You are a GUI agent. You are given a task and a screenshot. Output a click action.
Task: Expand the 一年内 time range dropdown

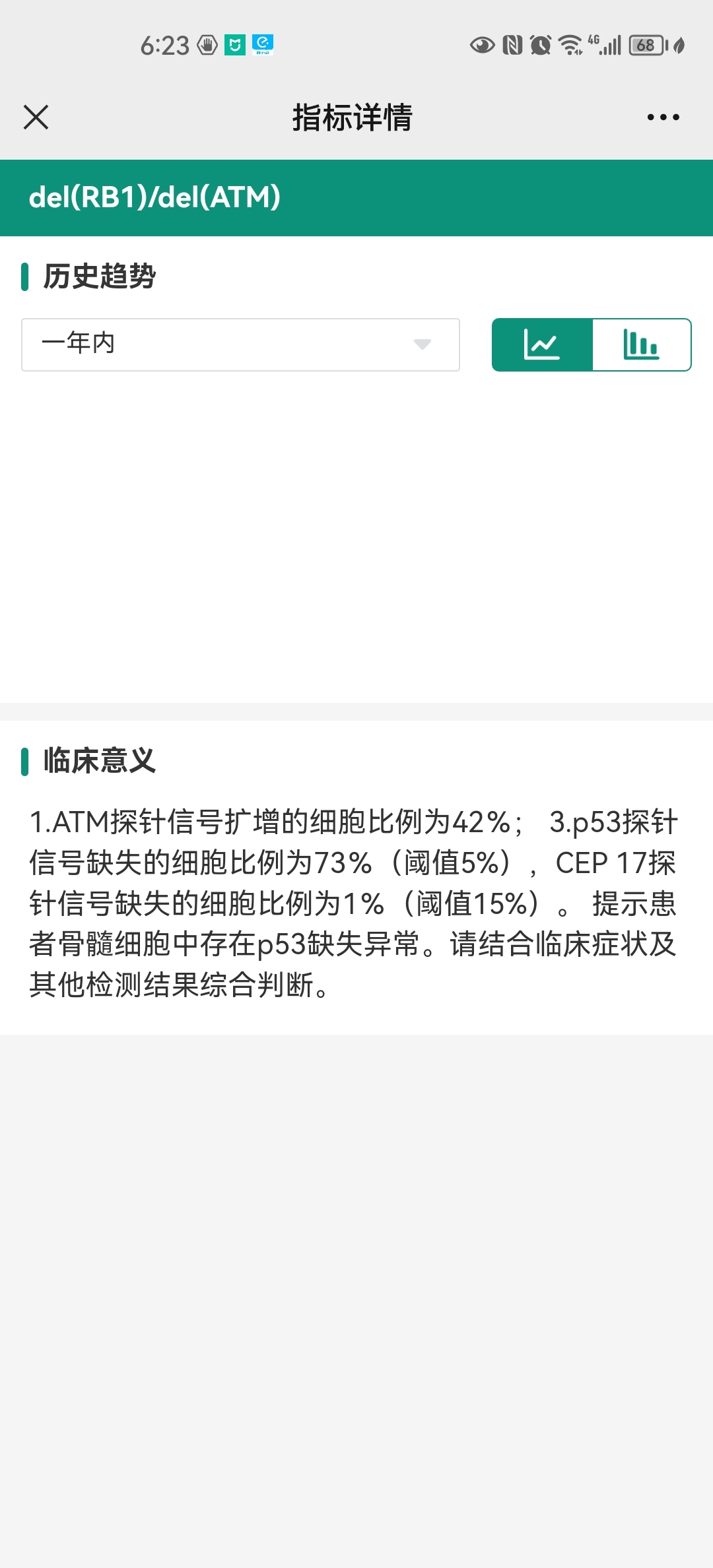click(240, 344)
